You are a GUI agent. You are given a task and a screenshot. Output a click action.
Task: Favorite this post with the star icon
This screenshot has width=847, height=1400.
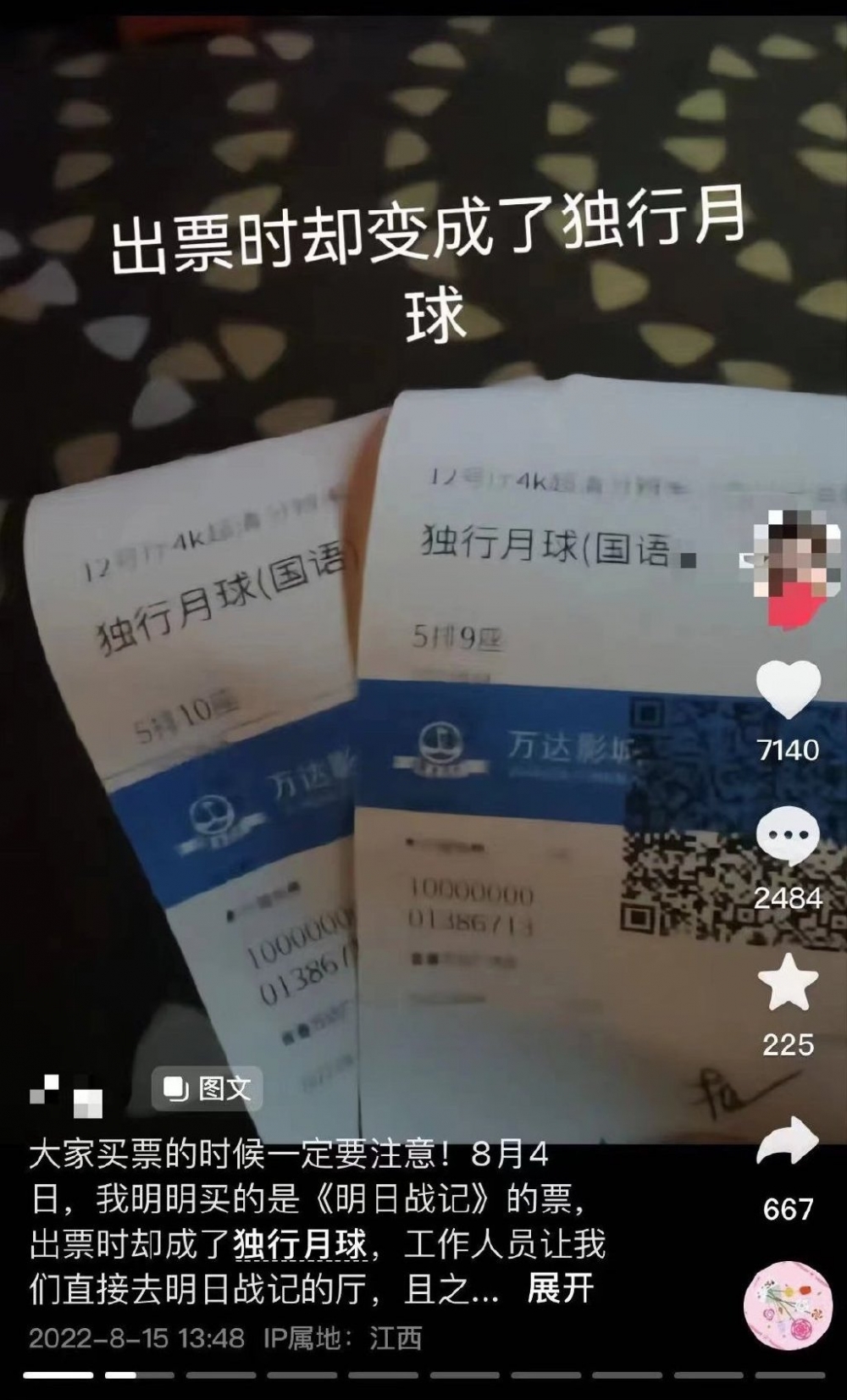pyautogui.click(x=788, y=982)
